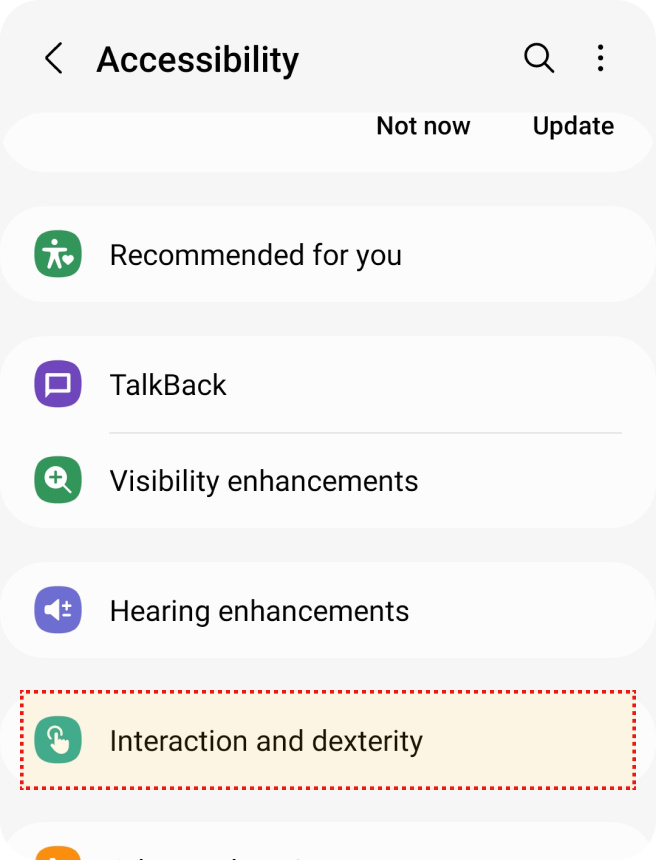Open the more options overflow menu

pos(600,59)
